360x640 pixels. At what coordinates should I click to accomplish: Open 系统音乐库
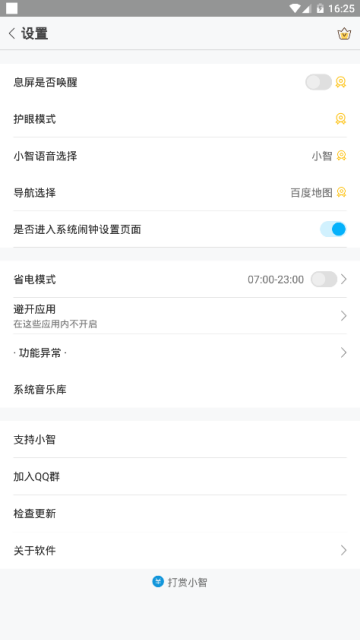(x=180, y=389)
